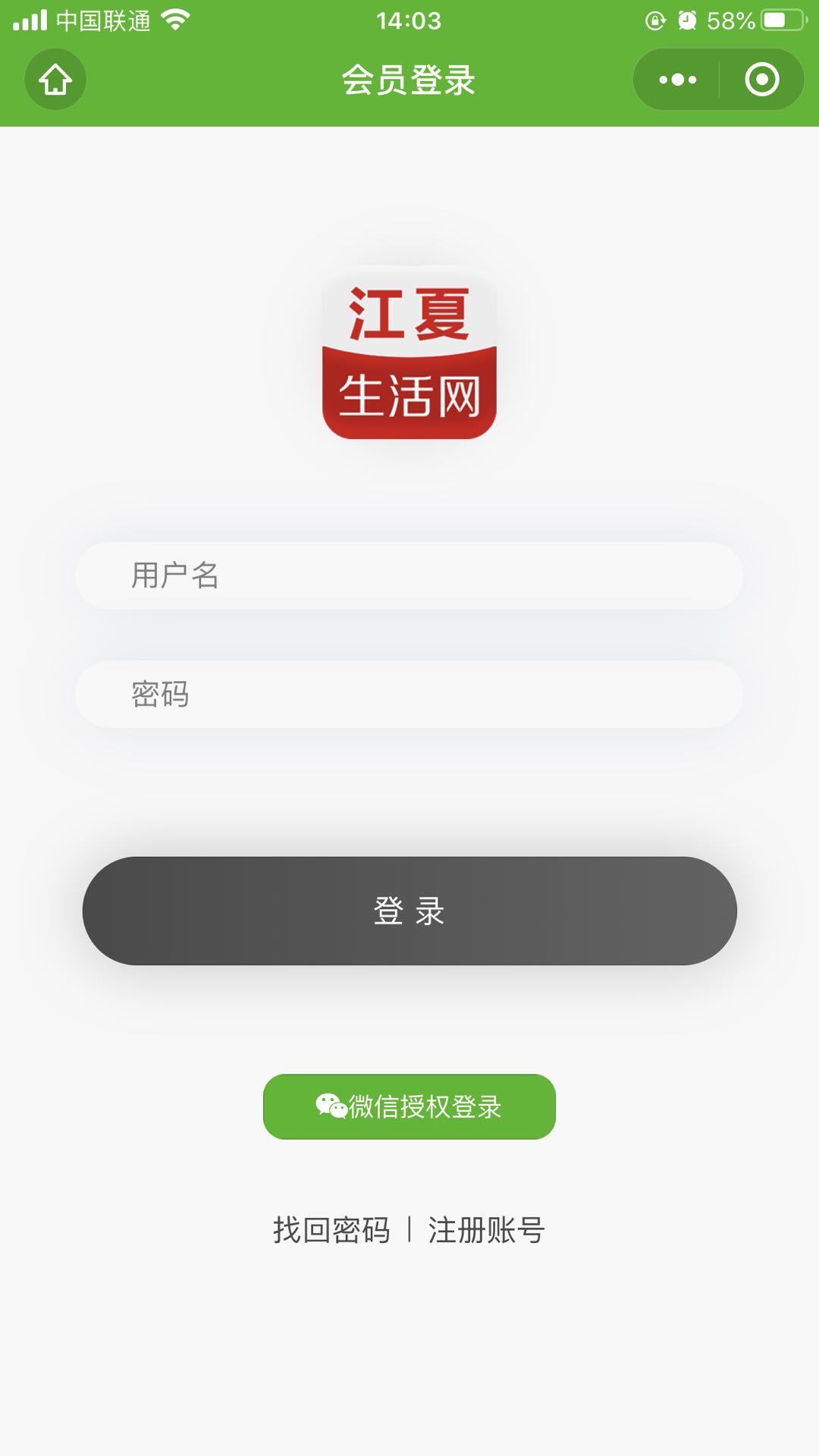Open 注册账号 to register
The height and width of the screenshot is (1456, 819).
(486, 1230)
